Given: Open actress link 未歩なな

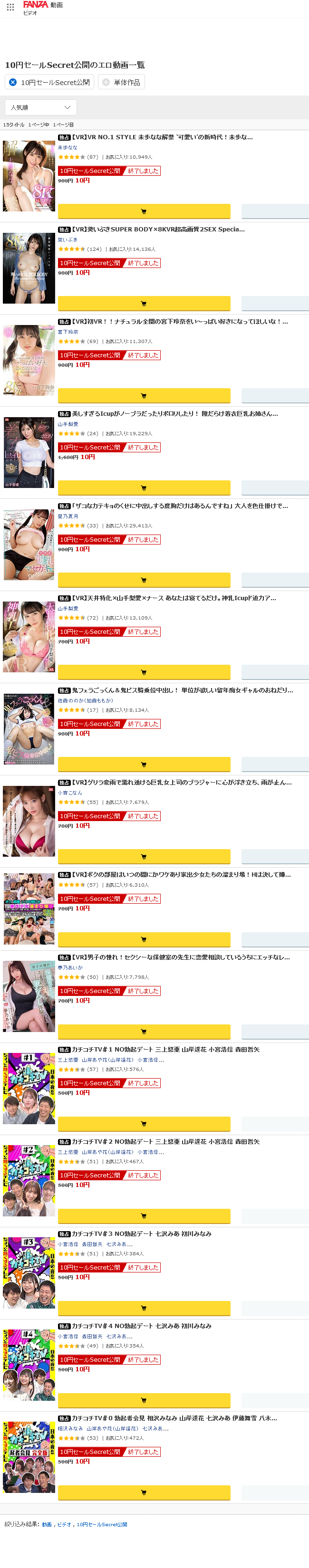Looking at the screenshot, I should 68,147.
